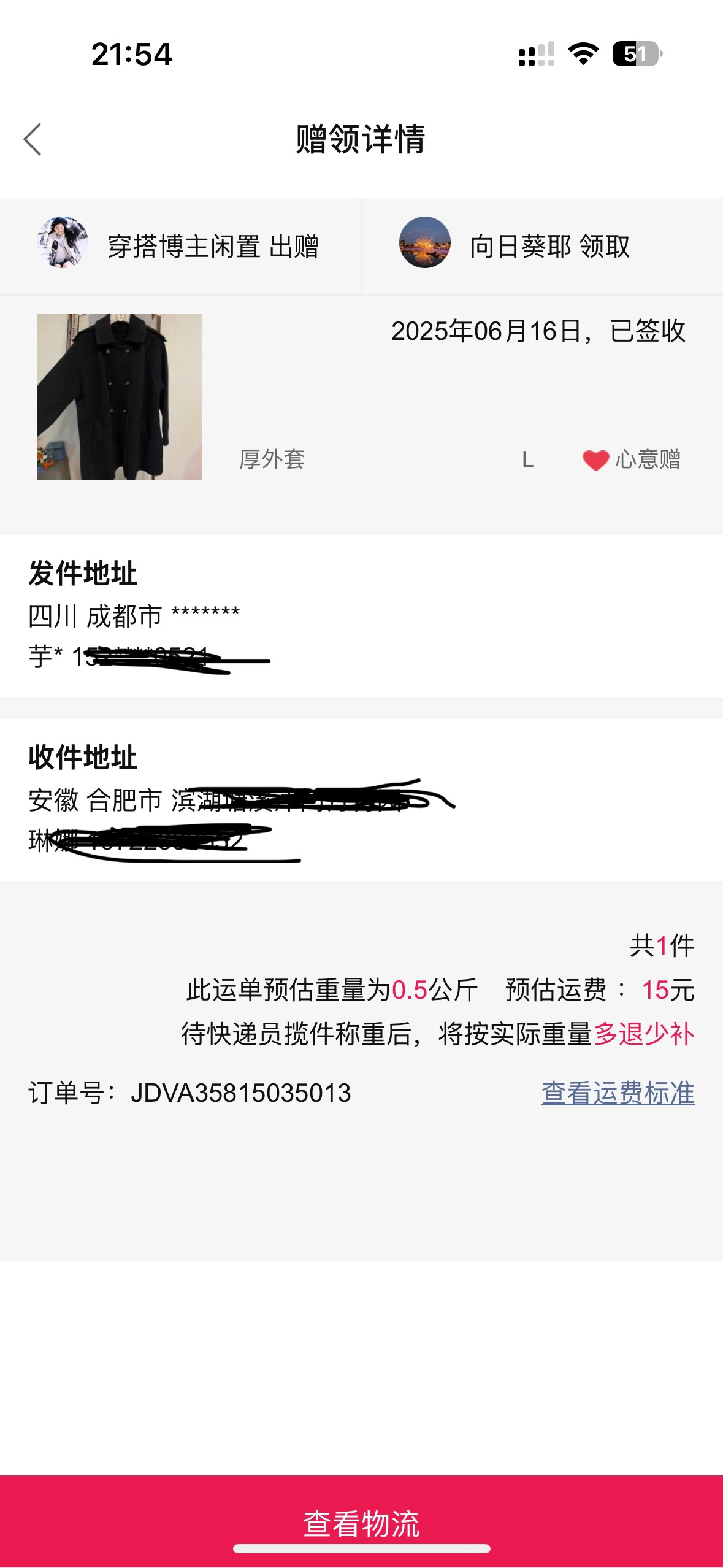Open the black coat item photo

(120, 396)
